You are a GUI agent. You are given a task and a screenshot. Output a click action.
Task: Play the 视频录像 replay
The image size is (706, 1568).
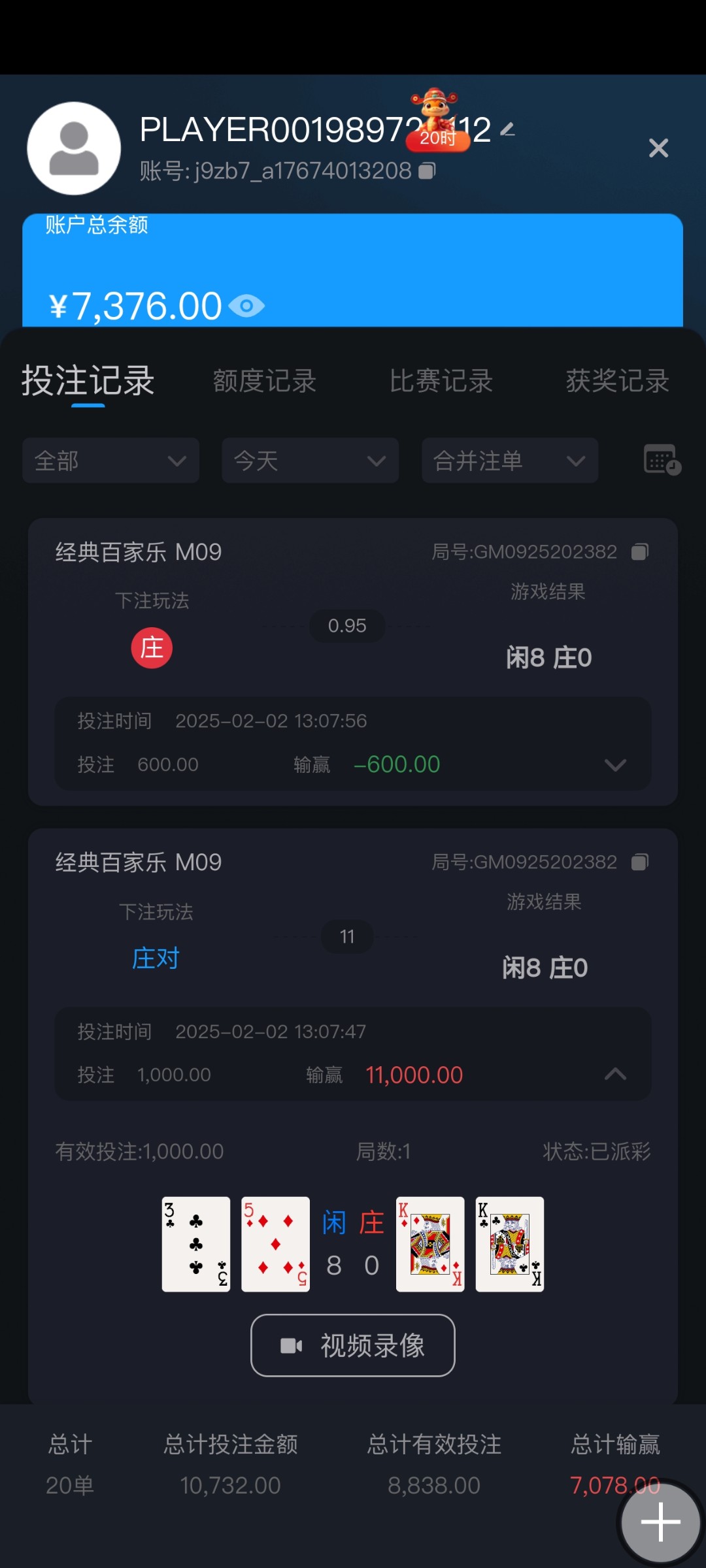click(353, 1345)
